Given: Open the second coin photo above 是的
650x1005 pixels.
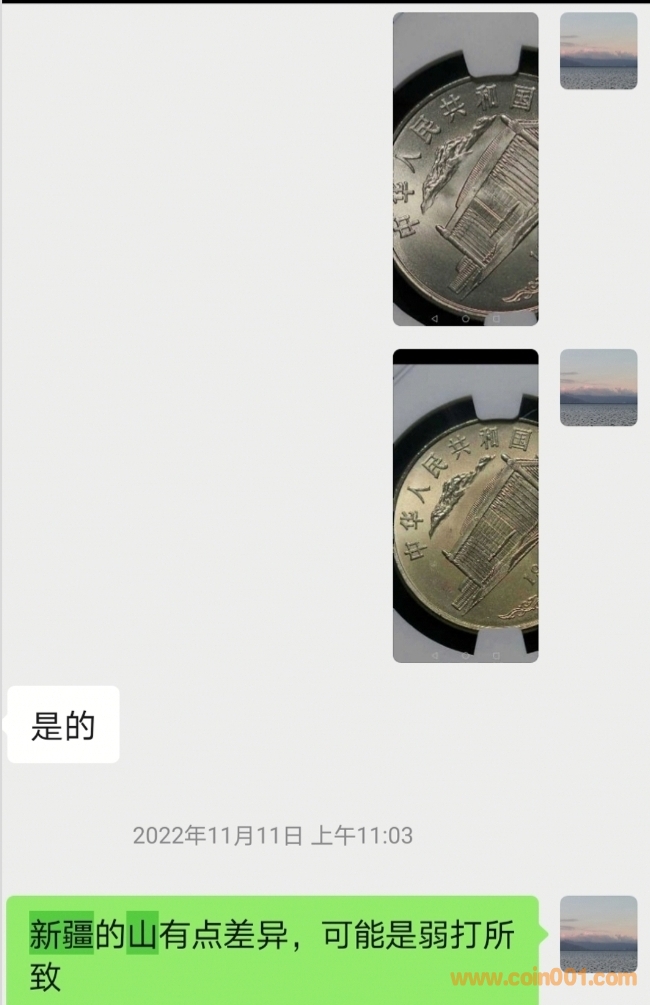Looking at the screenshot, I should (465, 505).
